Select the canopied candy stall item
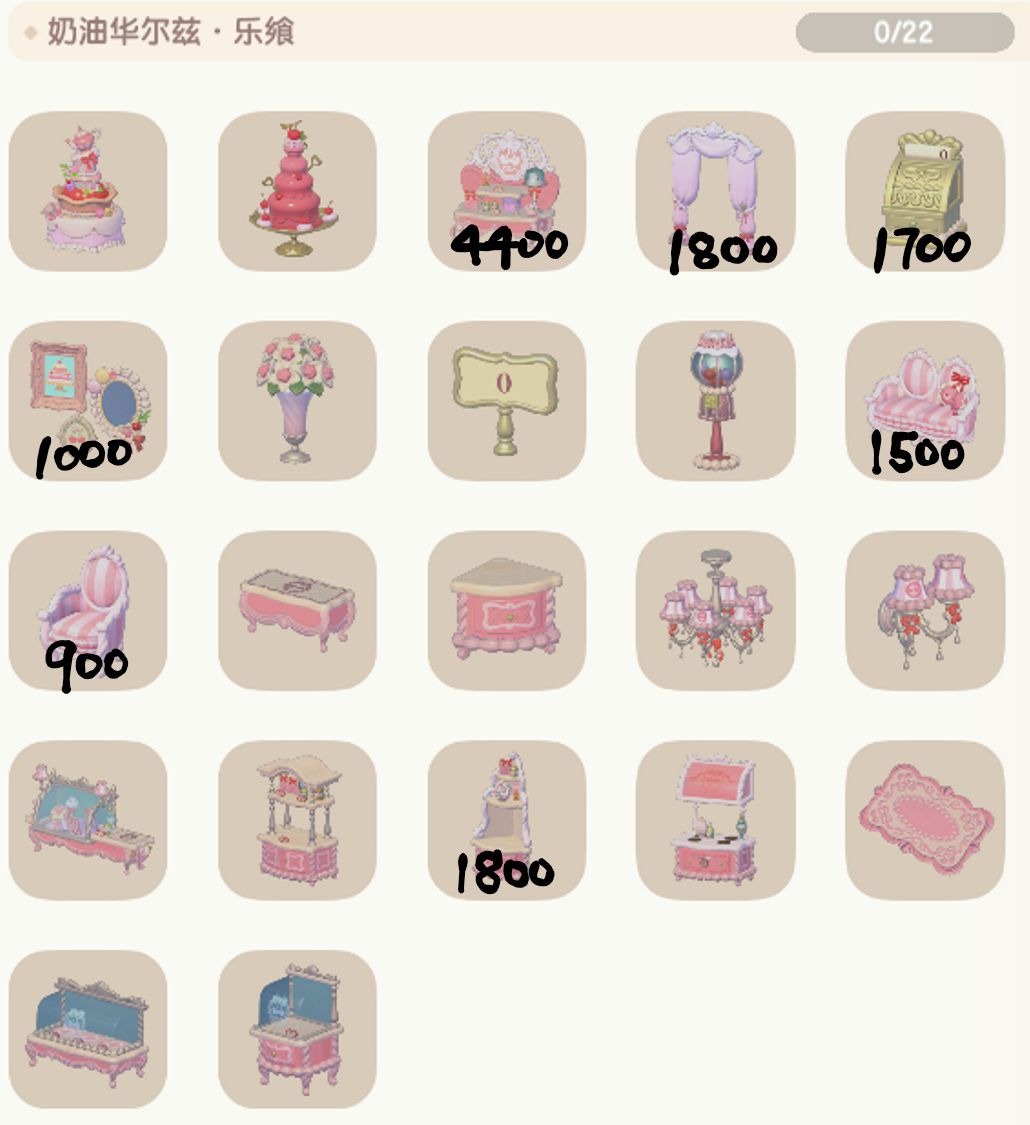The height and width of the screenshot is (1125, 1030). pyautogui.click(x=297, y=820)
